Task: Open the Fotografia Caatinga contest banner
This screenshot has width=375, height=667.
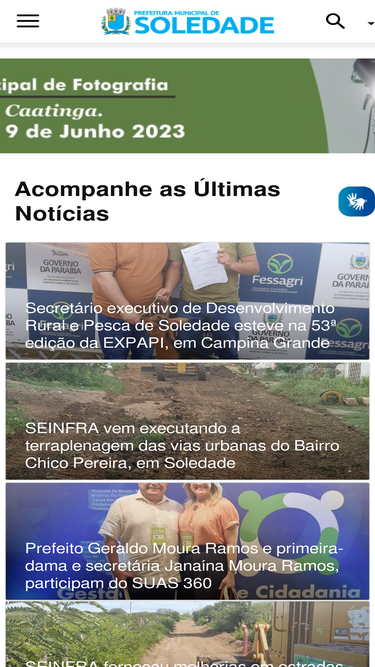Action: (x=188, y=105)
